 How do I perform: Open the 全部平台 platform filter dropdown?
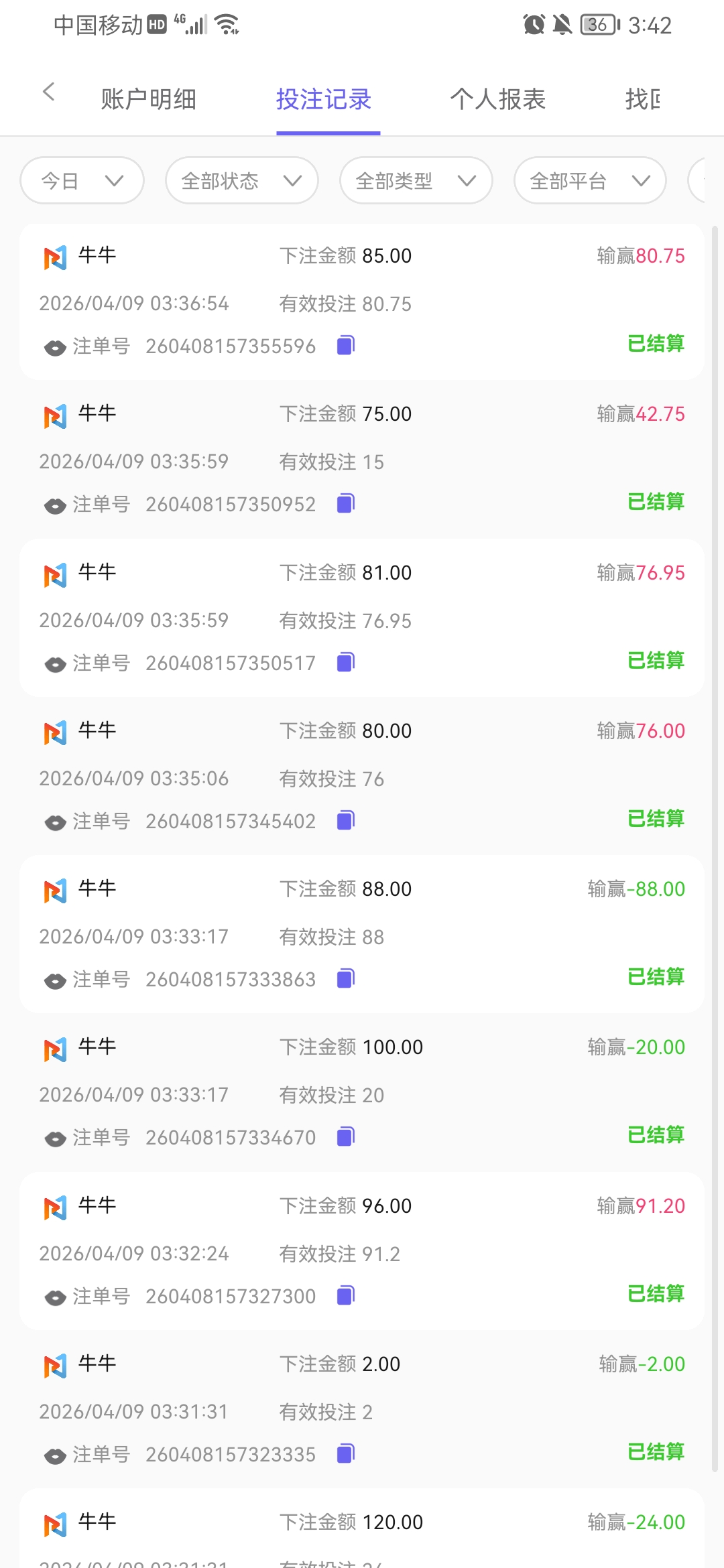589,180
